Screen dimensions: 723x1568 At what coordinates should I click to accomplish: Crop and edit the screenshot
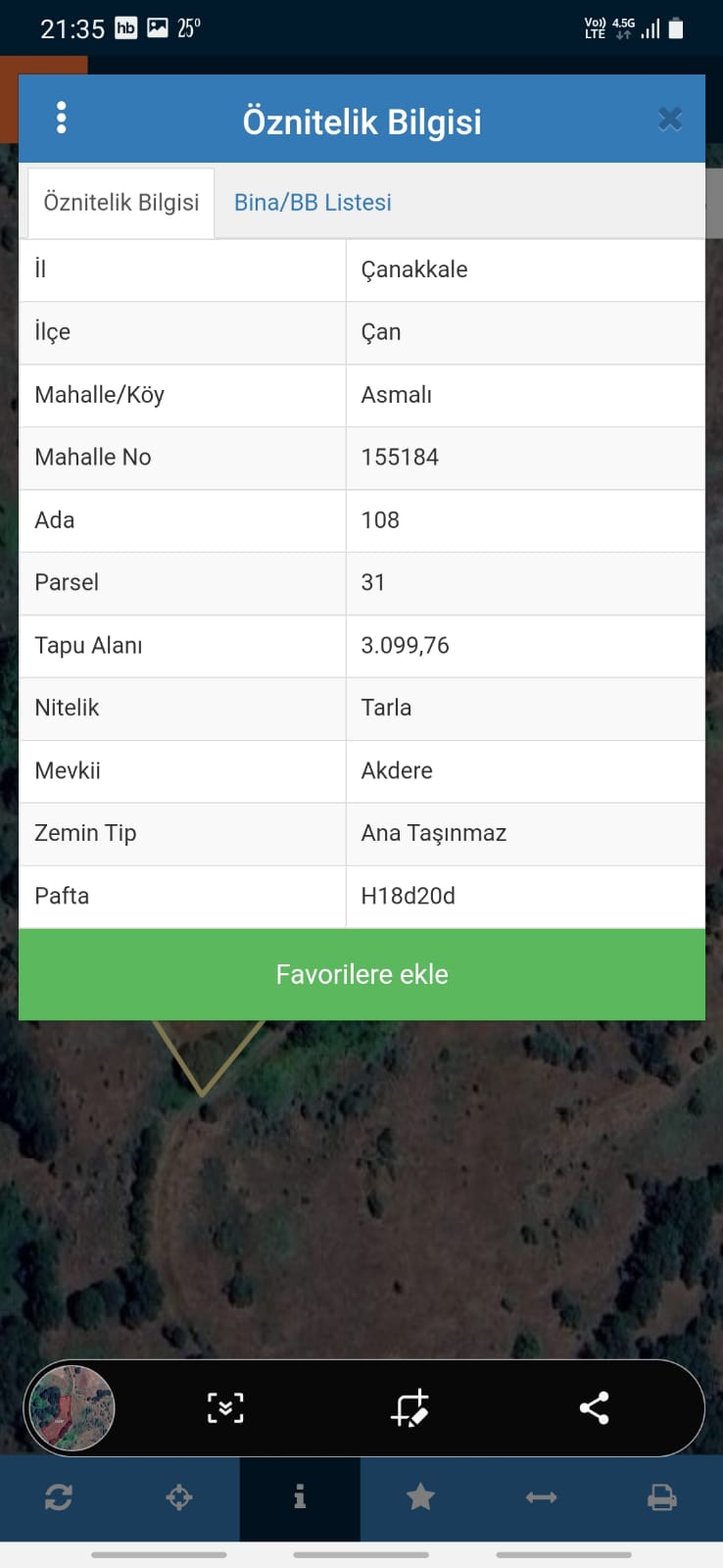[410, 1408]
